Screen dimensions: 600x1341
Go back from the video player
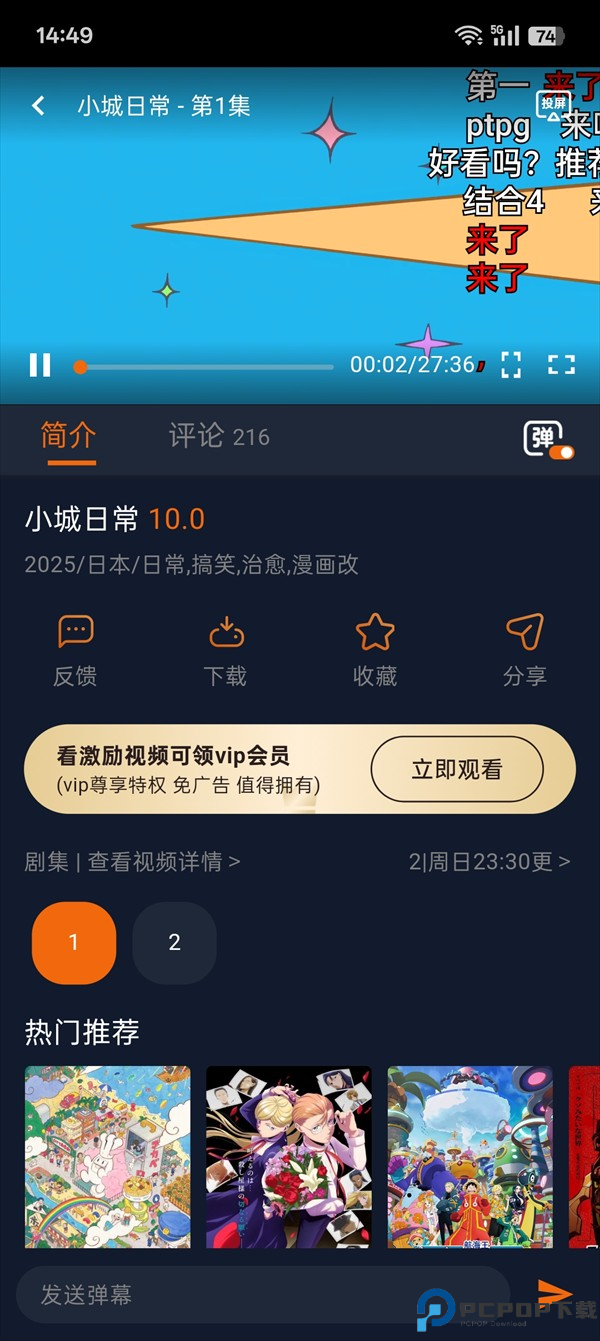click(38, 106)
